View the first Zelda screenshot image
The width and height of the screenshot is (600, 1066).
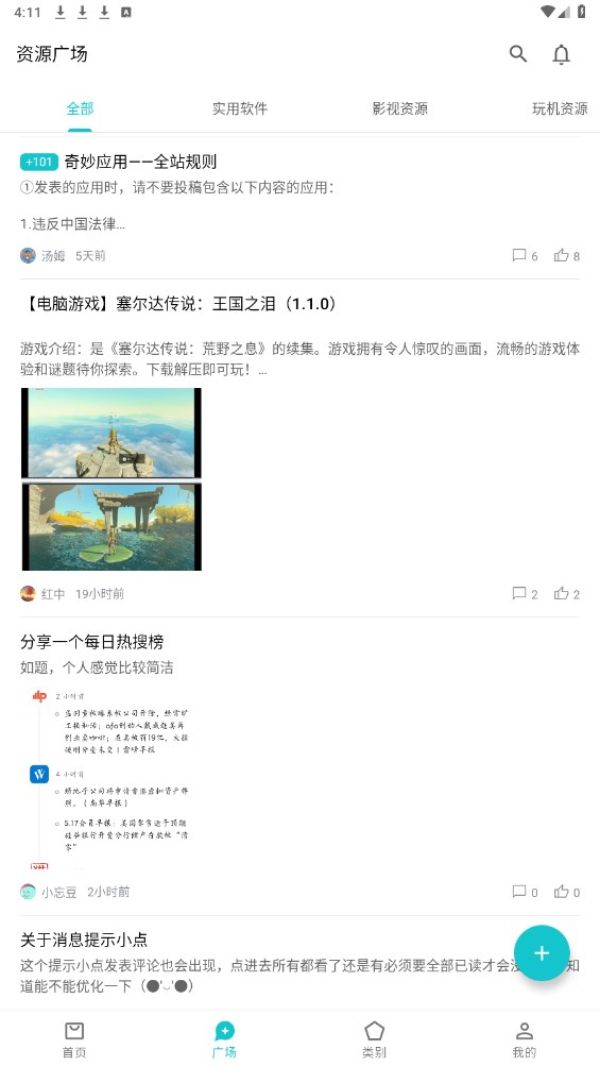pos(111,432)
